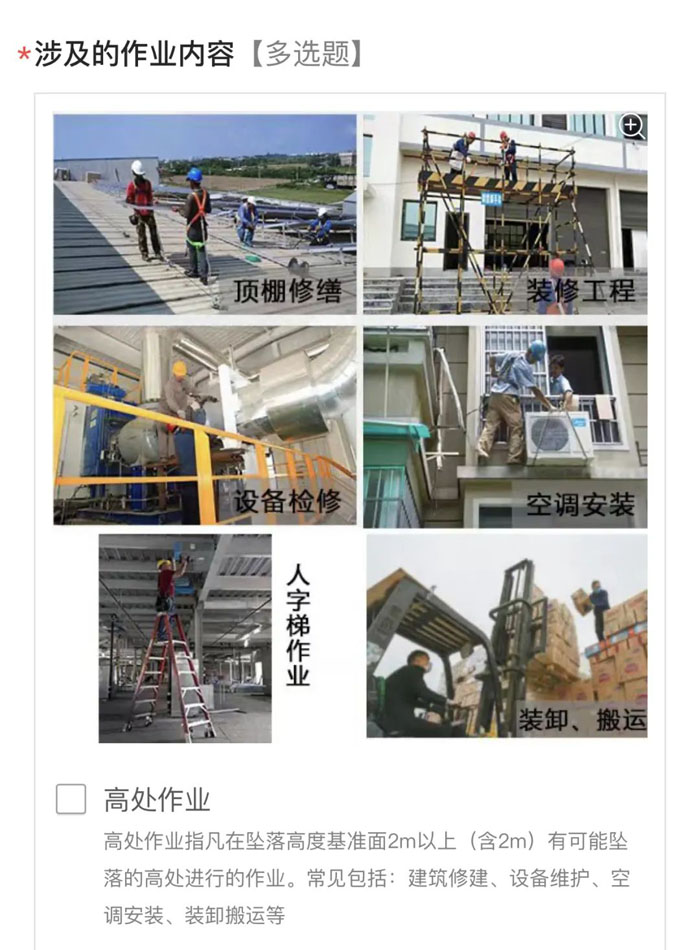Check the 高处作业 checkbox

pyautogui.click(x=71, y=799)
